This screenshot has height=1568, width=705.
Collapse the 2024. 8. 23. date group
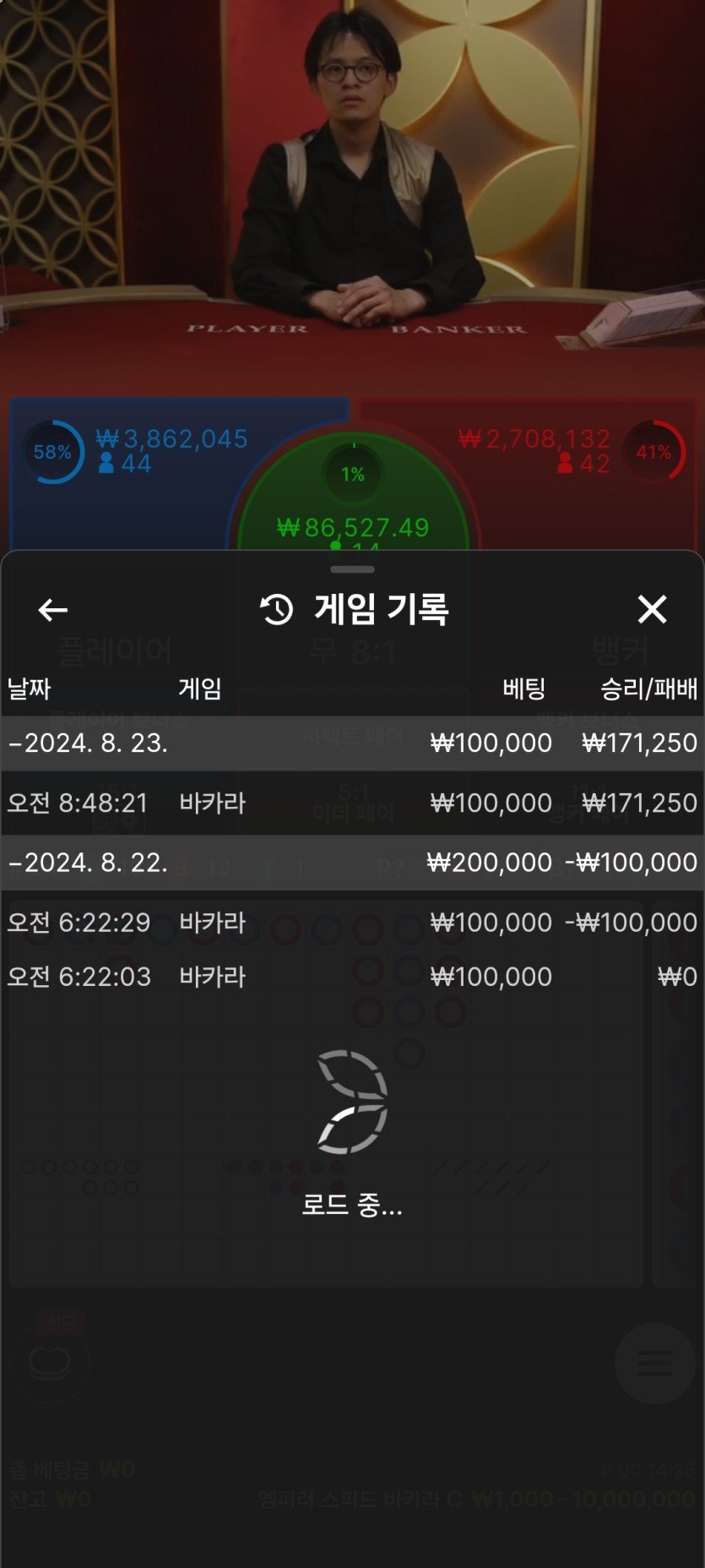click(x=89, y=743)
